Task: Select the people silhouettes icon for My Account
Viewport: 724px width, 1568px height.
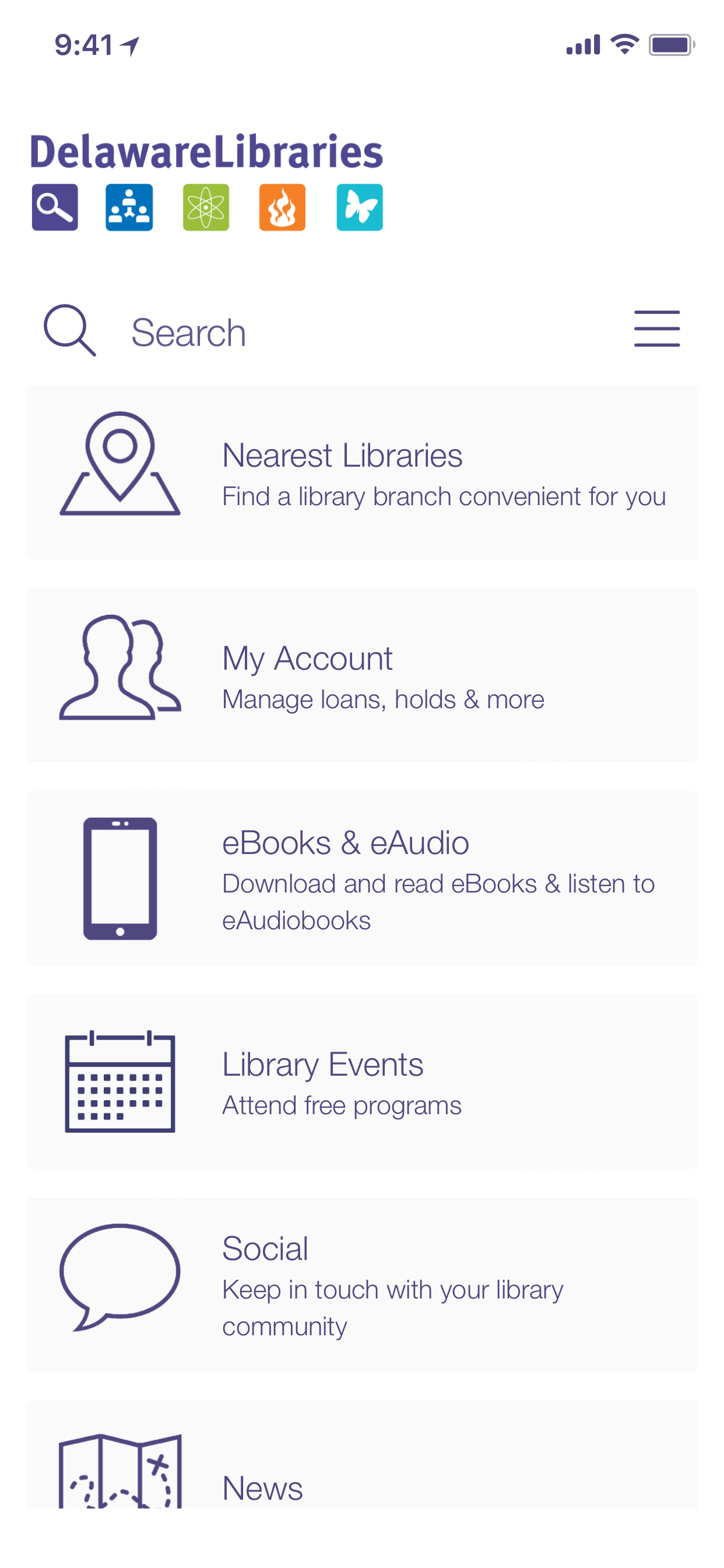Action: [120, 670]
